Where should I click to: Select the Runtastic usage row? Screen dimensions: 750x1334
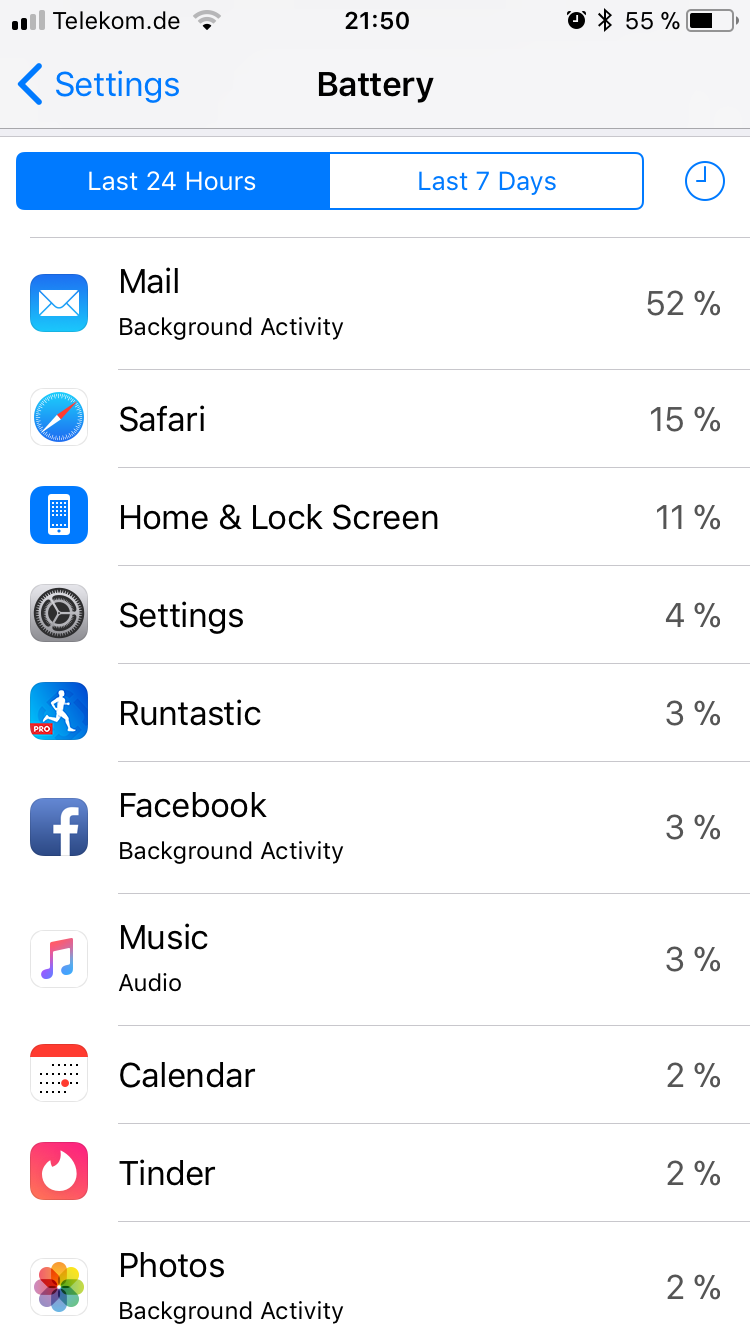click(375, 713)
